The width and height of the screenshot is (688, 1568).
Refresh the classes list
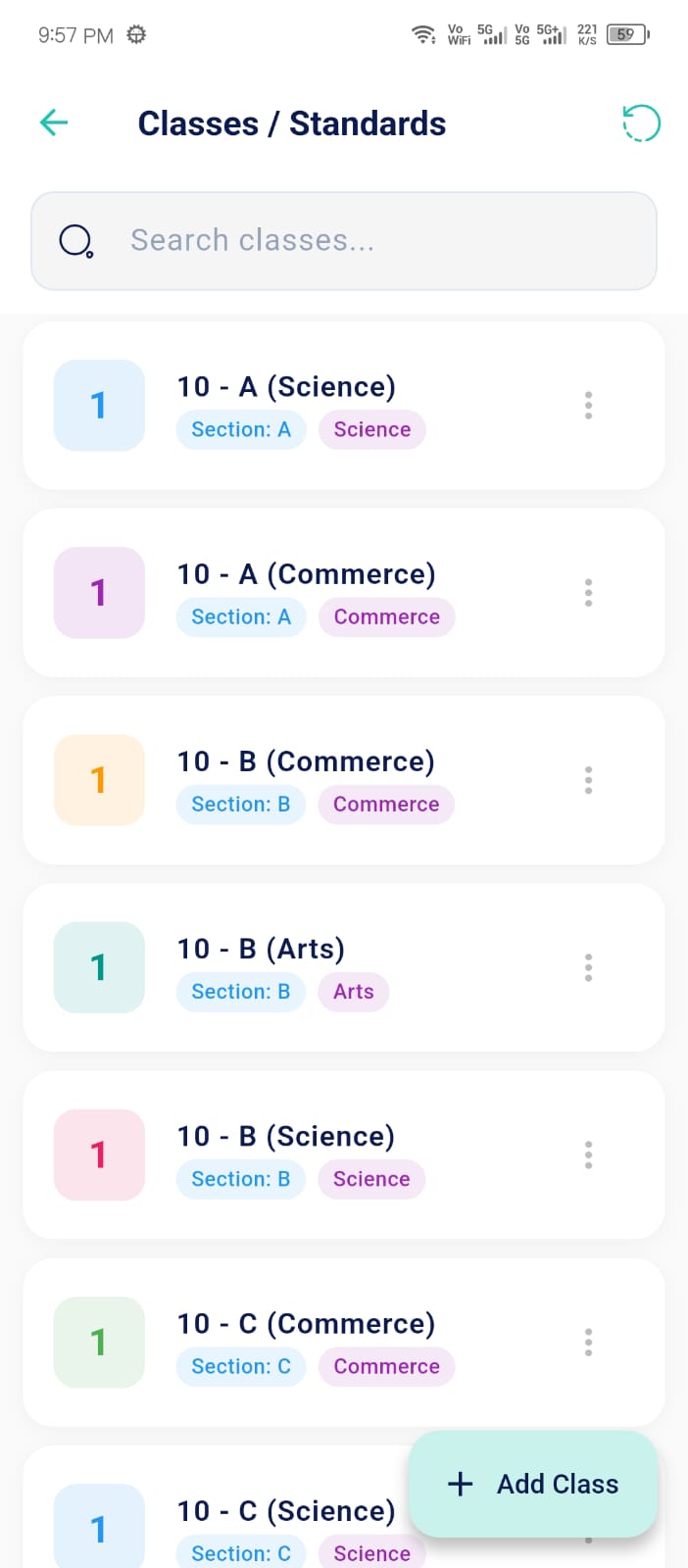pyautogui.click(x=641, y=123)
